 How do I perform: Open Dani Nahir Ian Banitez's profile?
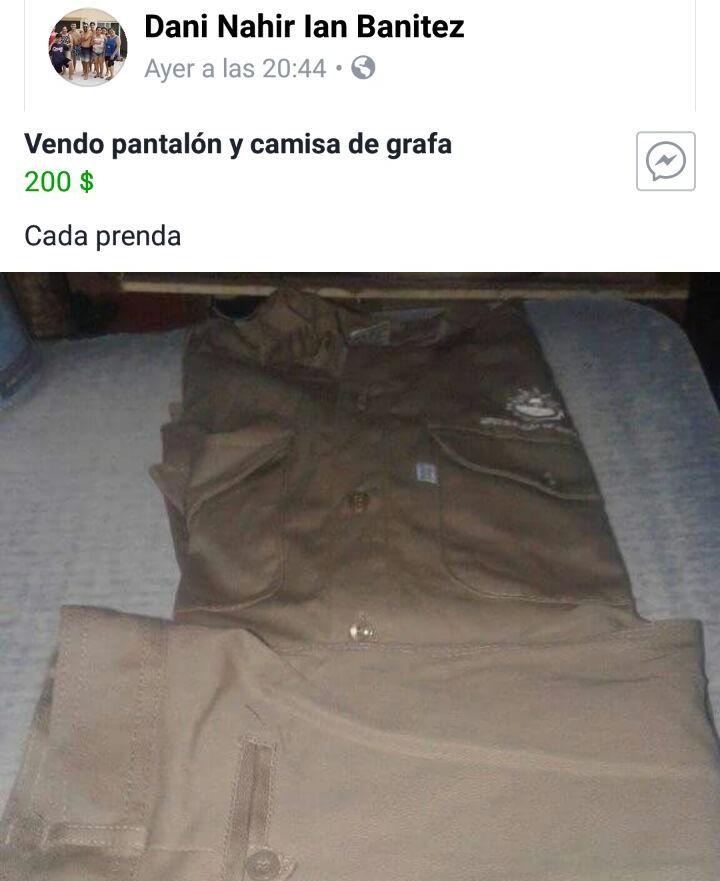[x=304, y=27]
